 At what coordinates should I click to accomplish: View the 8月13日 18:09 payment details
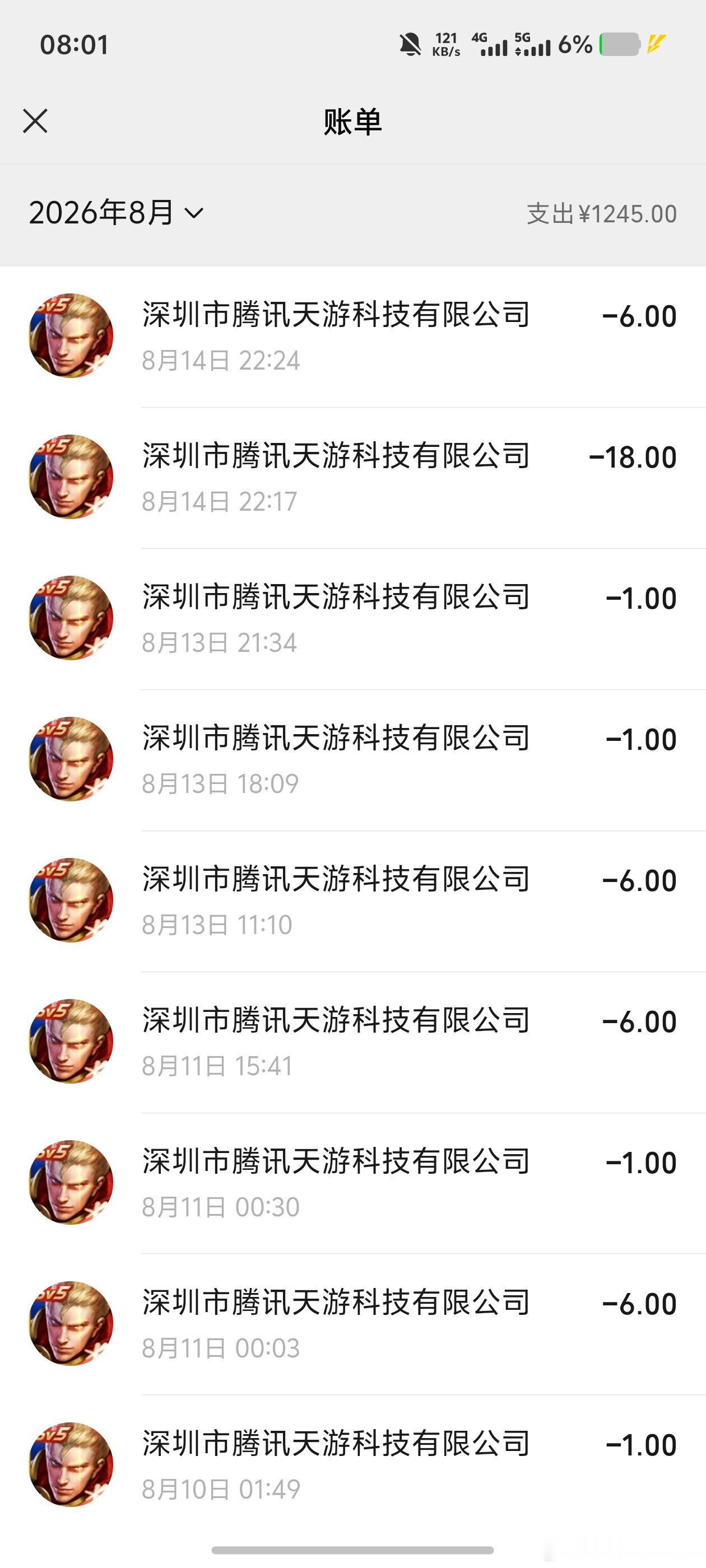tap(352, 760)
